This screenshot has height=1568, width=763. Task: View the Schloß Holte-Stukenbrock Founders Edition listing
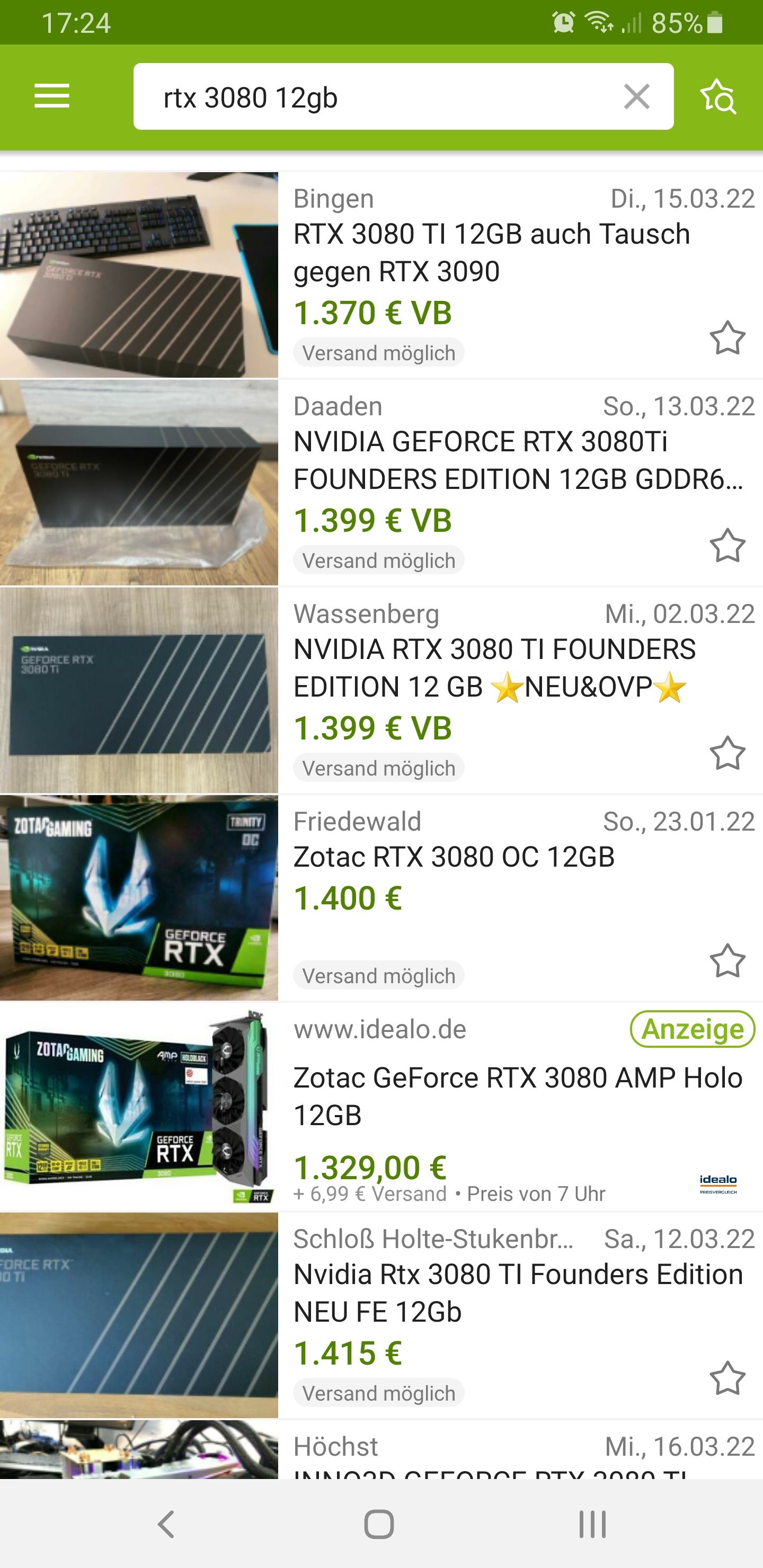(518, 1292)
